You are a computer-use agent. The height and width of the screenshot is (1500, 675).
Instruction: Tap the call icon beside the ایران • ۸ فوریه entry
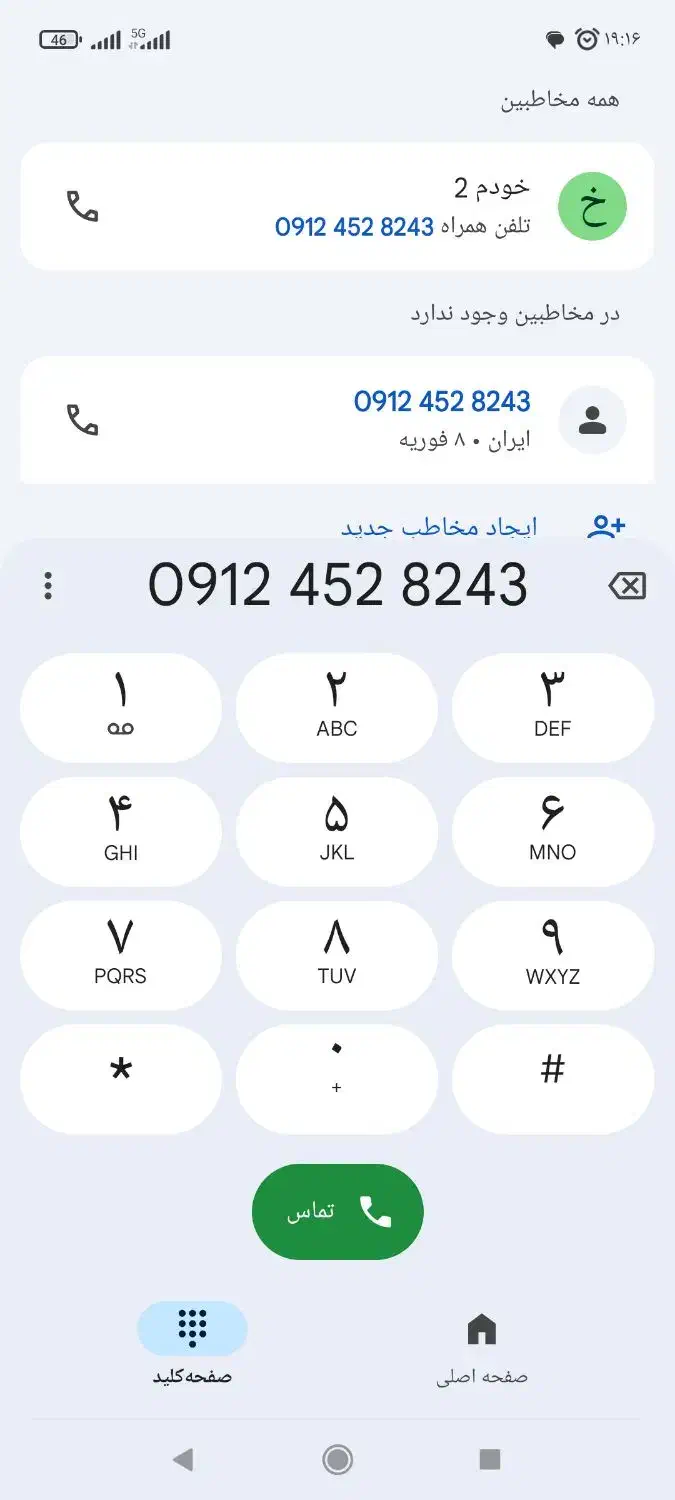click(x=82, y=420)
